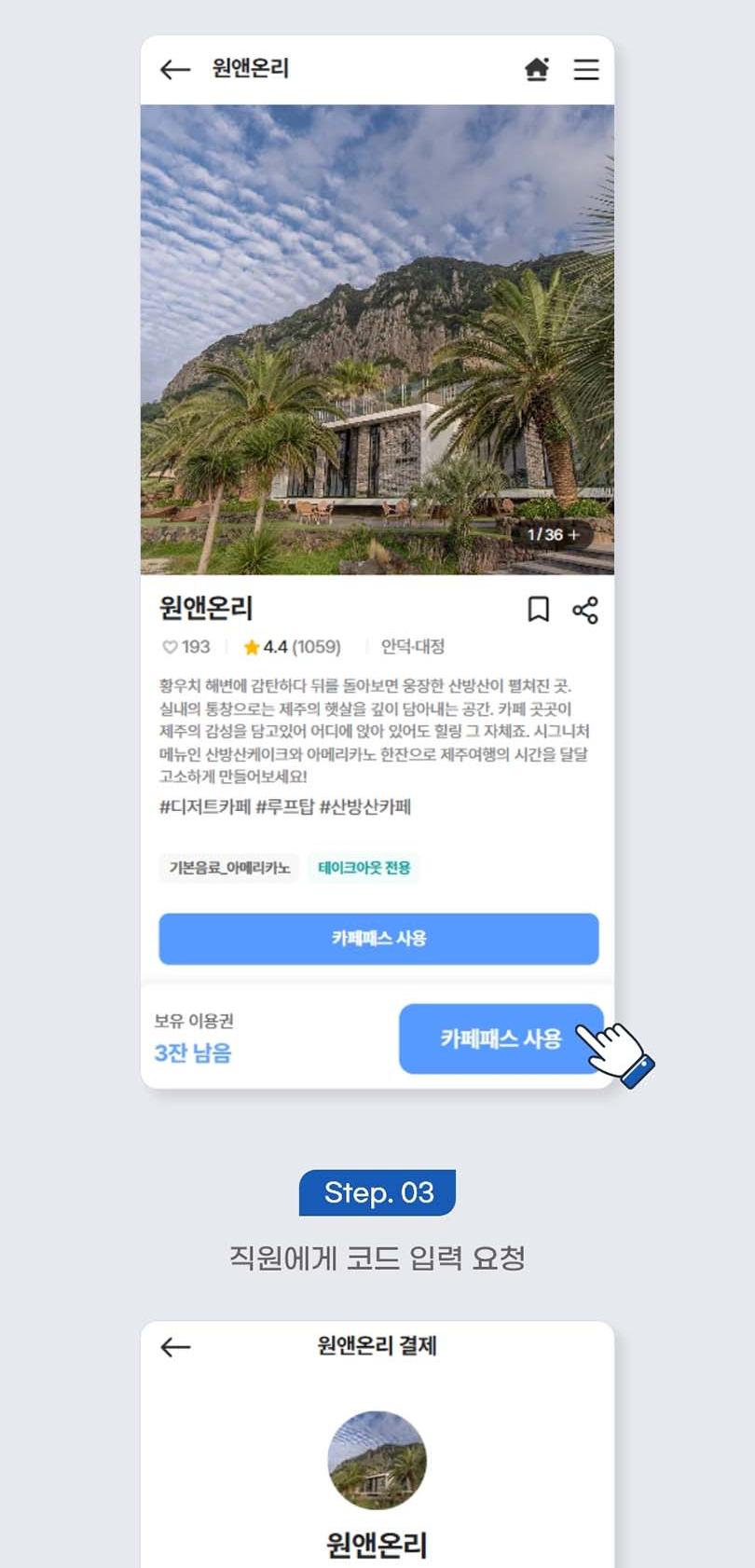Viewport: 755px width, 1568px height.
Task: Tap the circular 원앤온리 cafe thumbnail
Action: (377, 1461)
